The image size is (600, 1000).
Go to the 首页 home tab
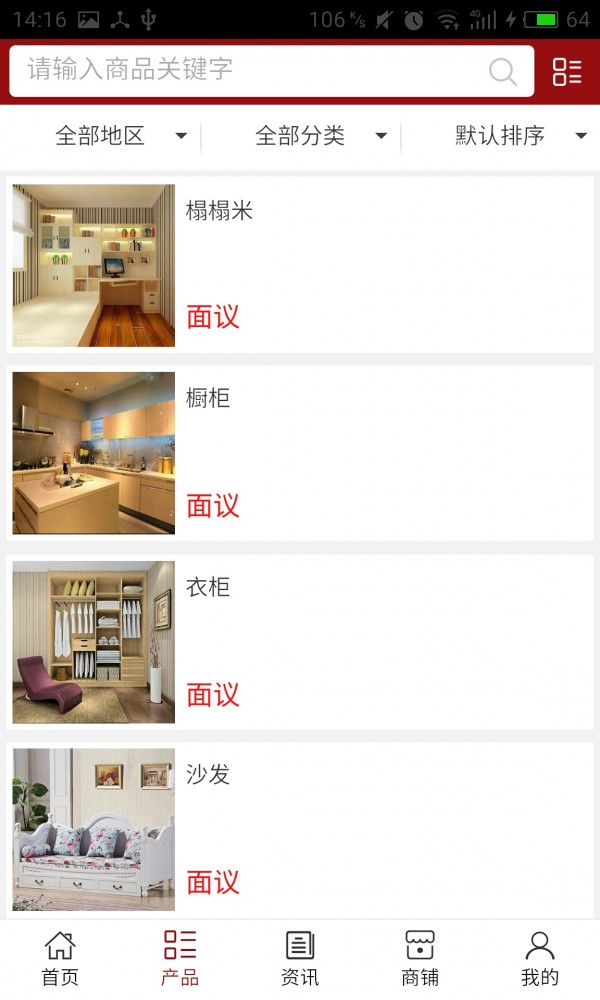60,958
